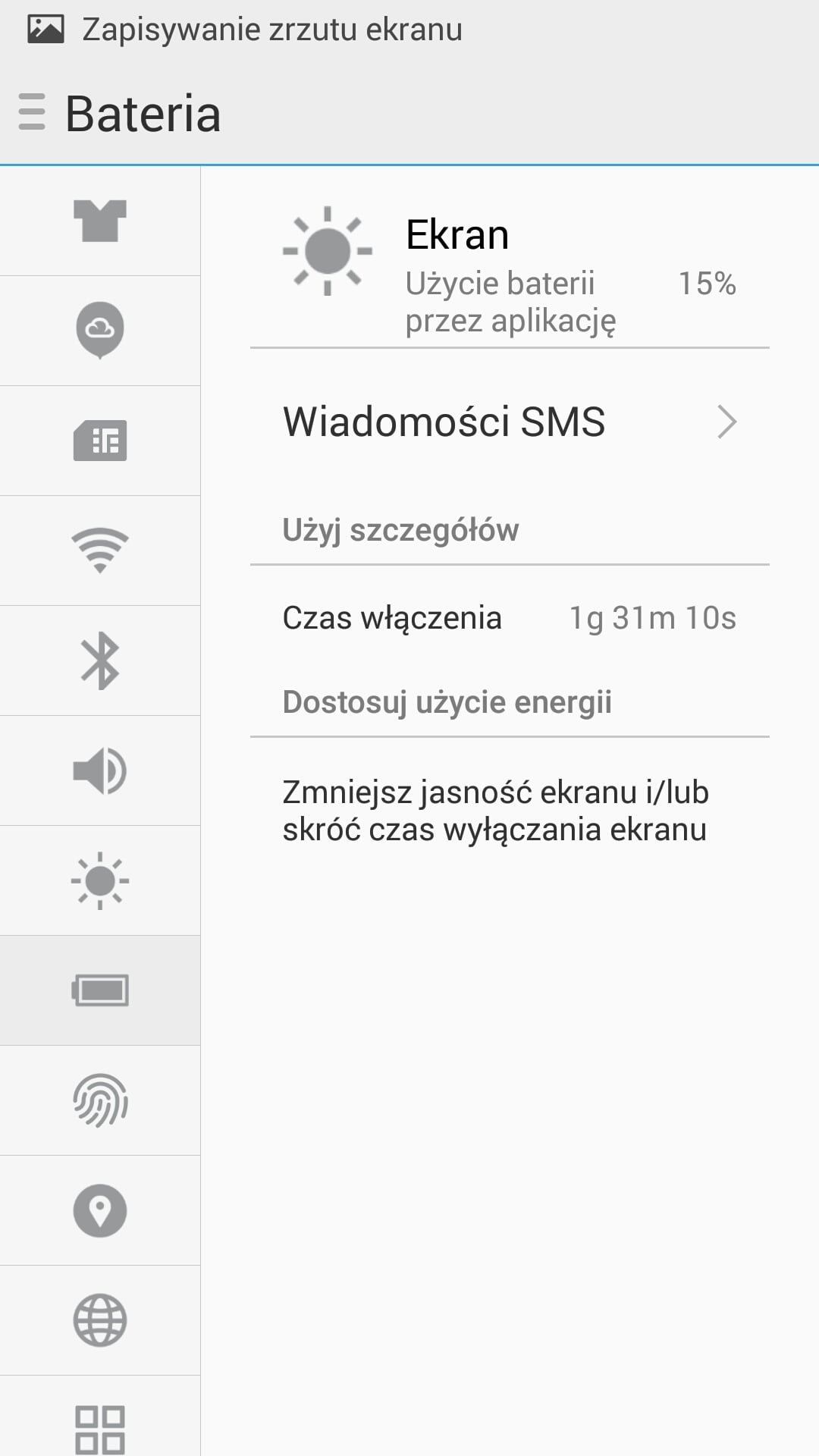Go to the sound settings section
The image size is (819, 1456).
point(100,770)
